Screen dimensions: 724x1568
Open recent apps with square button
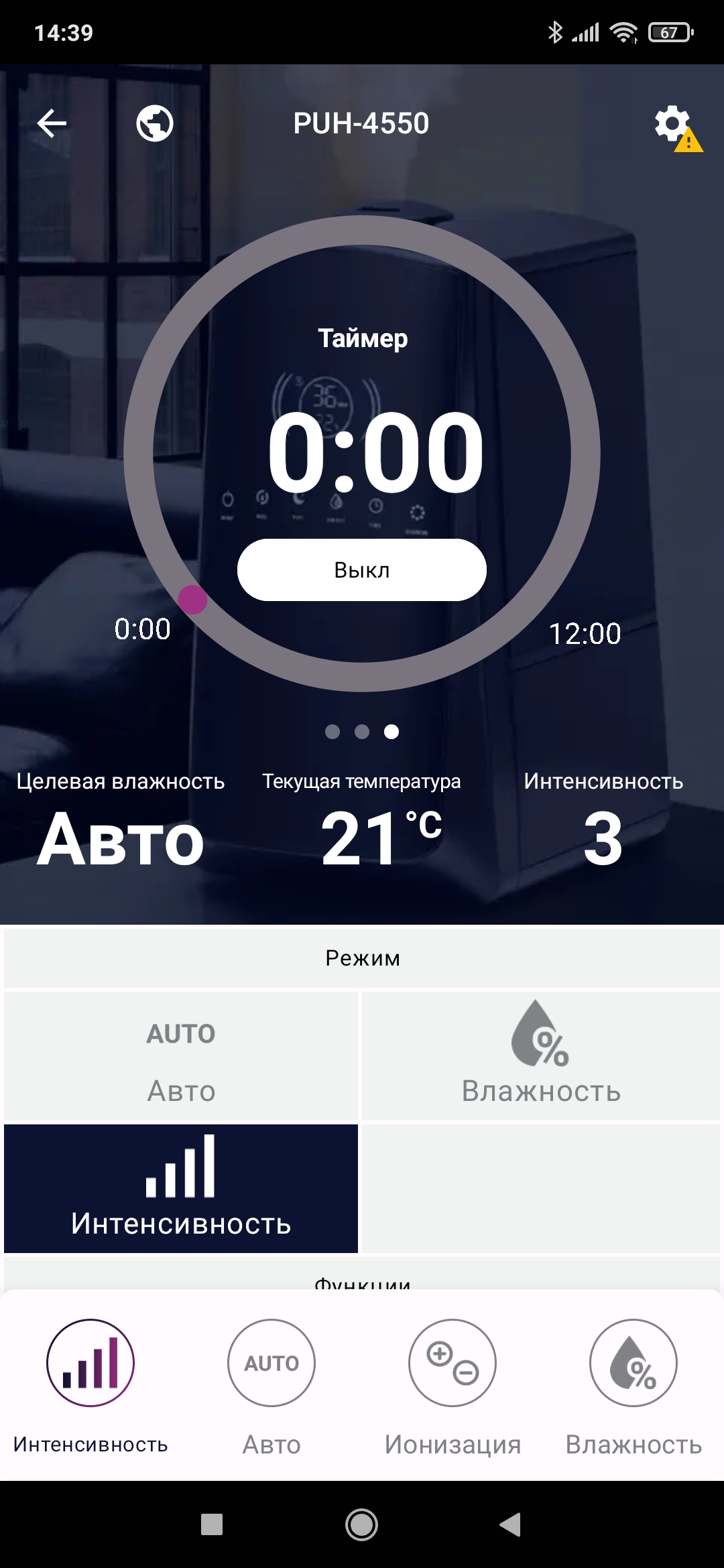pyautogui.click(x=212, y=1524)
